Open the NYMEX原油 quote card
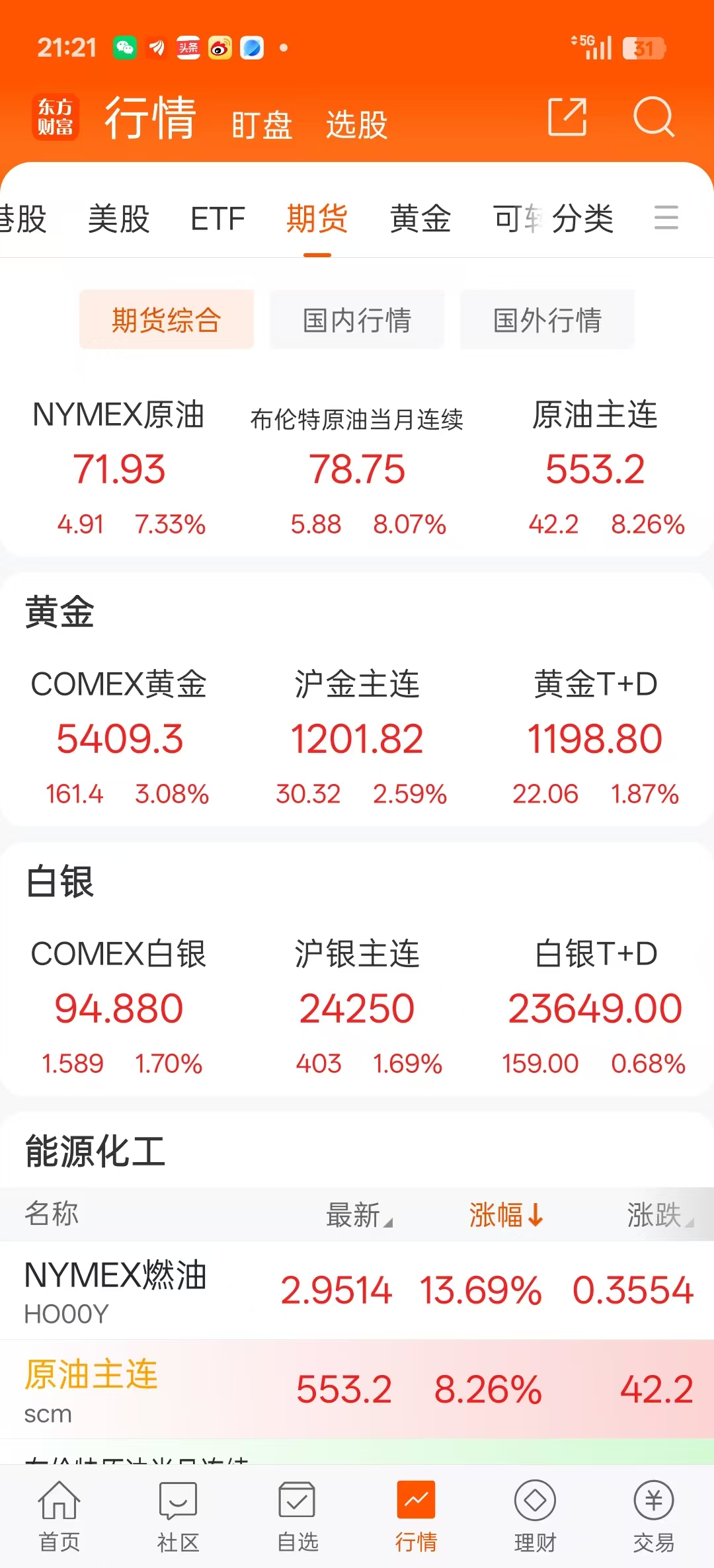 119,468
